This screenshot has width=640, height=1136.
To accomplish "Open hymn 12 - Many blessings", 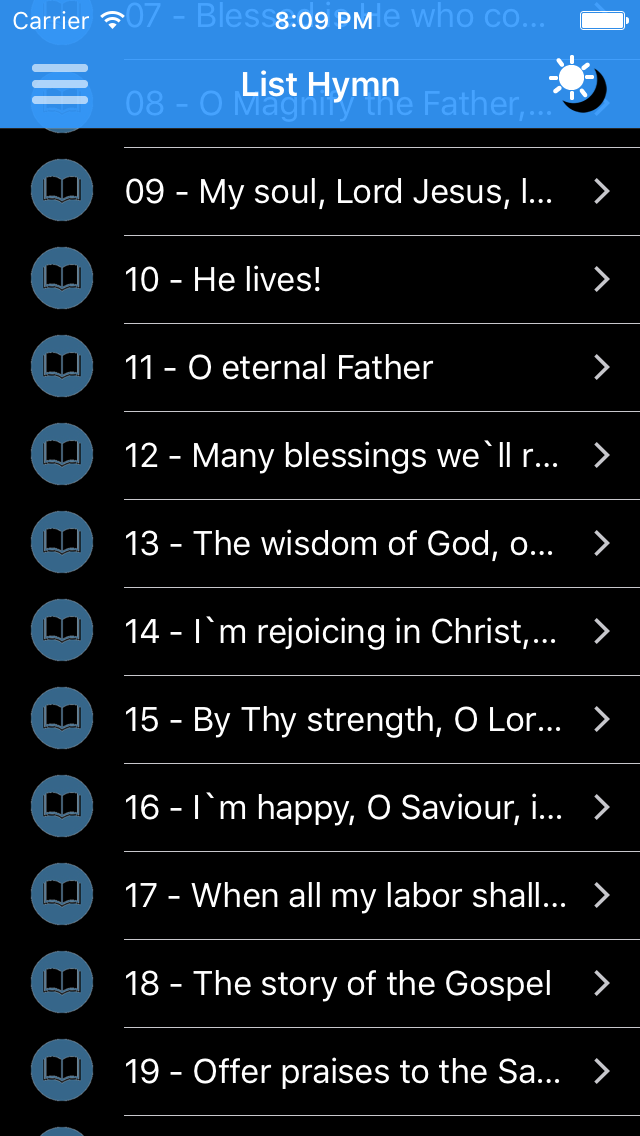I will pyautogui.click(x=320, y=456).
